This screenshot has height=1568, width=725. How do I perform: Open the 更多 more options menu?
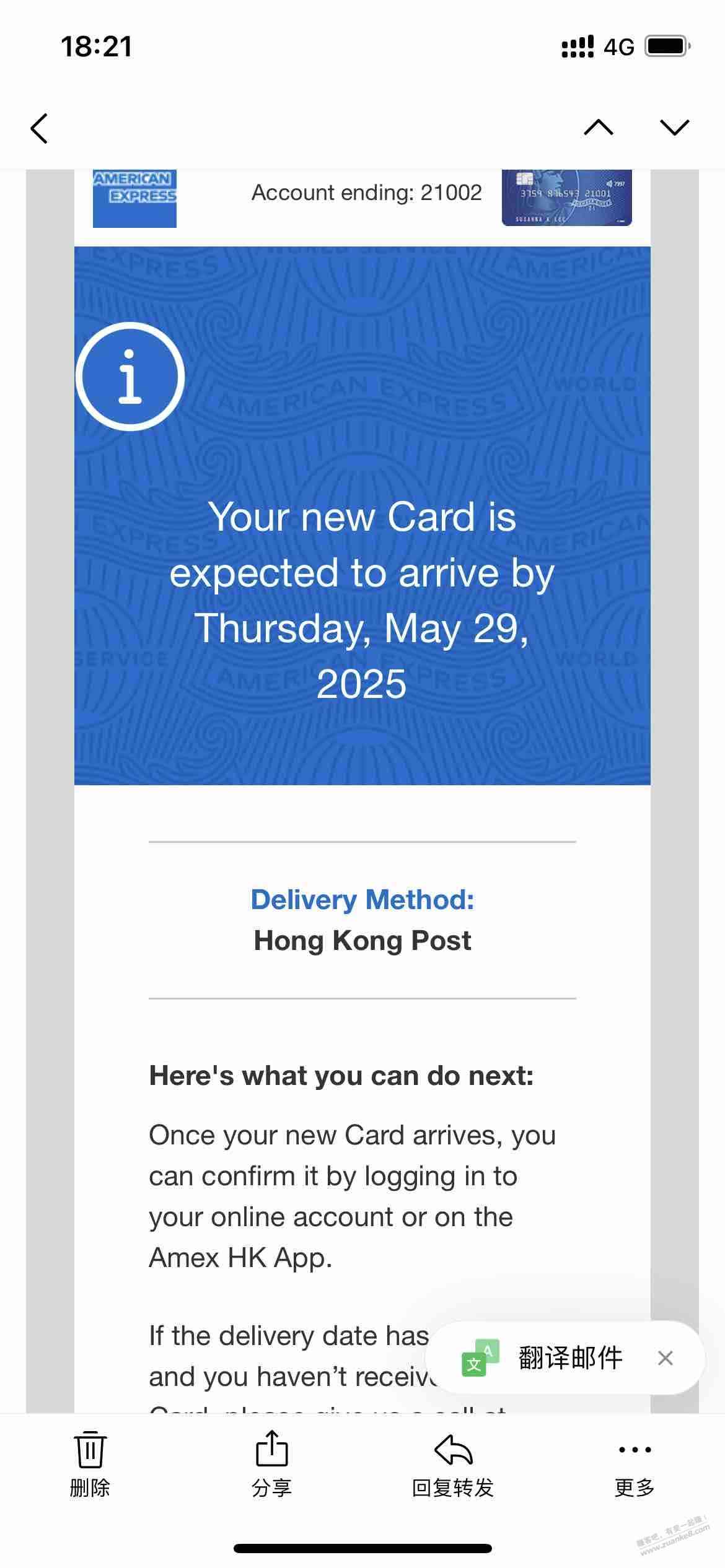(635, 1463)
